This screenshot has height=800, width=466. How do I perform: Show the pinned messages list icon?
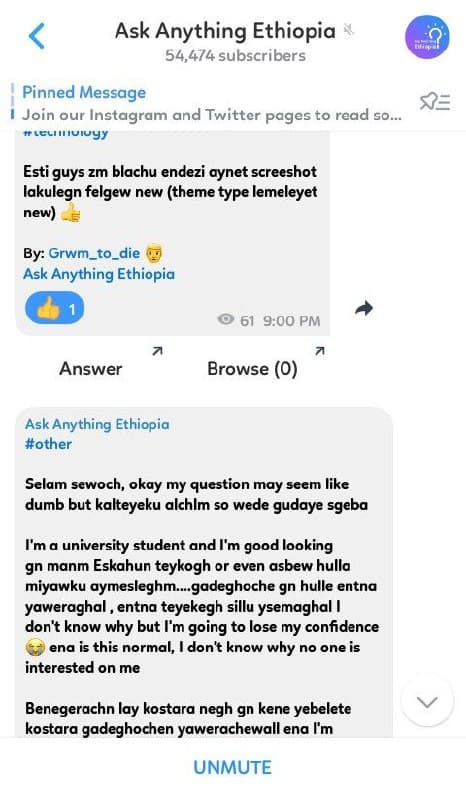click(x=435, y=102)
